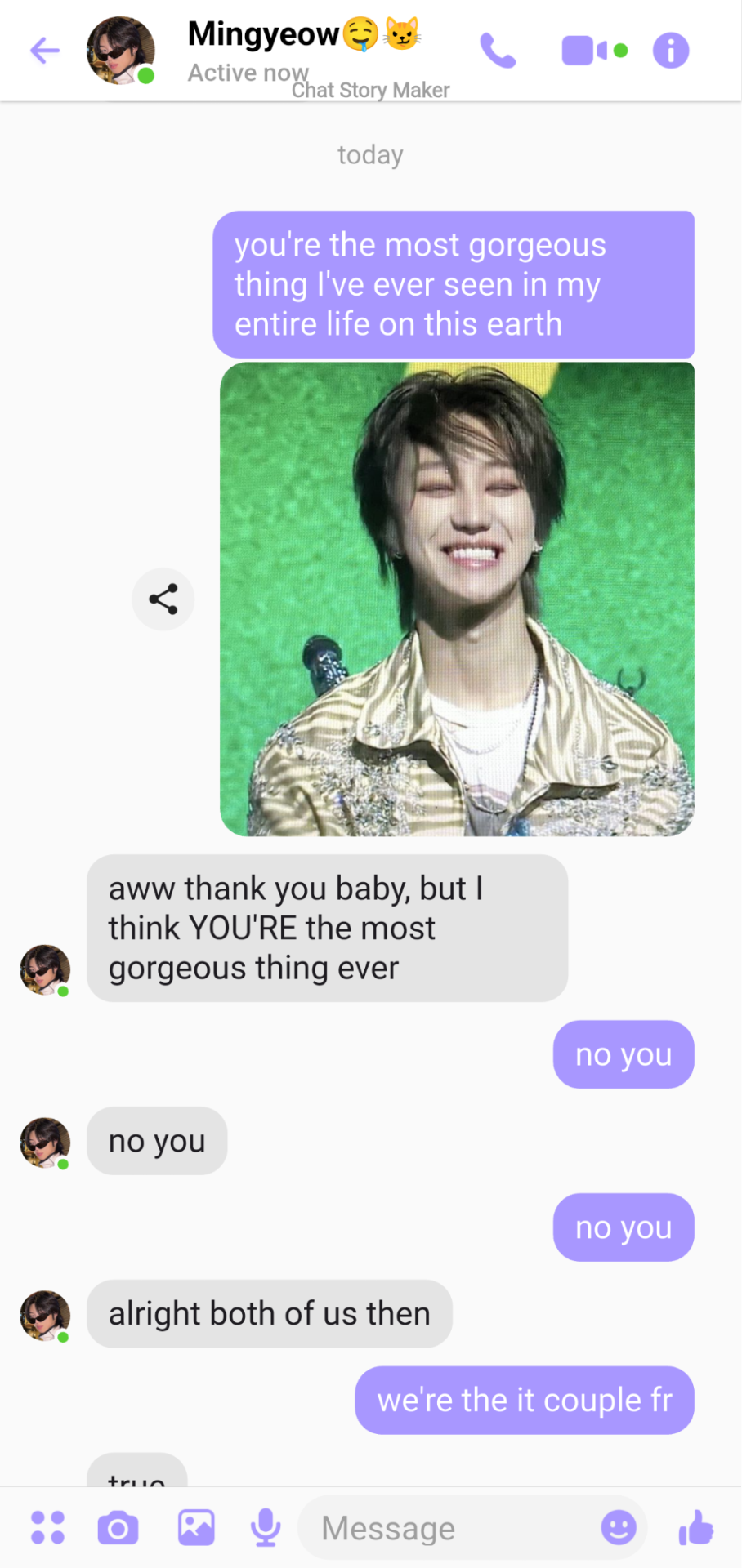Viewport: 742px width, 1568px height.
Task: Open Mingyeow's profile picture in header
Action: [x=120, y=51]
